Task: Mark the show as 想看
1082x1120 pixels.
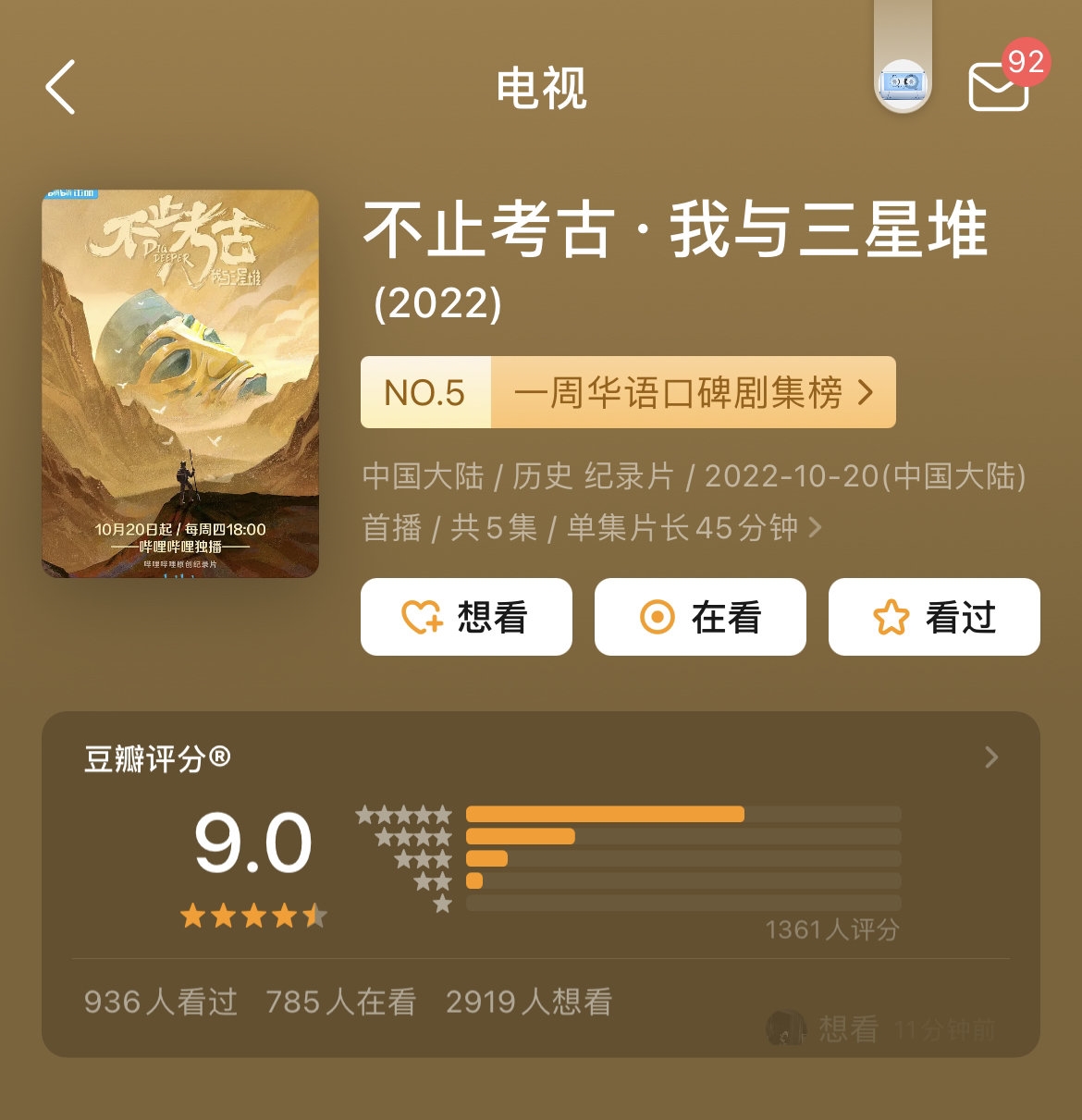Action: click(x=466, y=617)
